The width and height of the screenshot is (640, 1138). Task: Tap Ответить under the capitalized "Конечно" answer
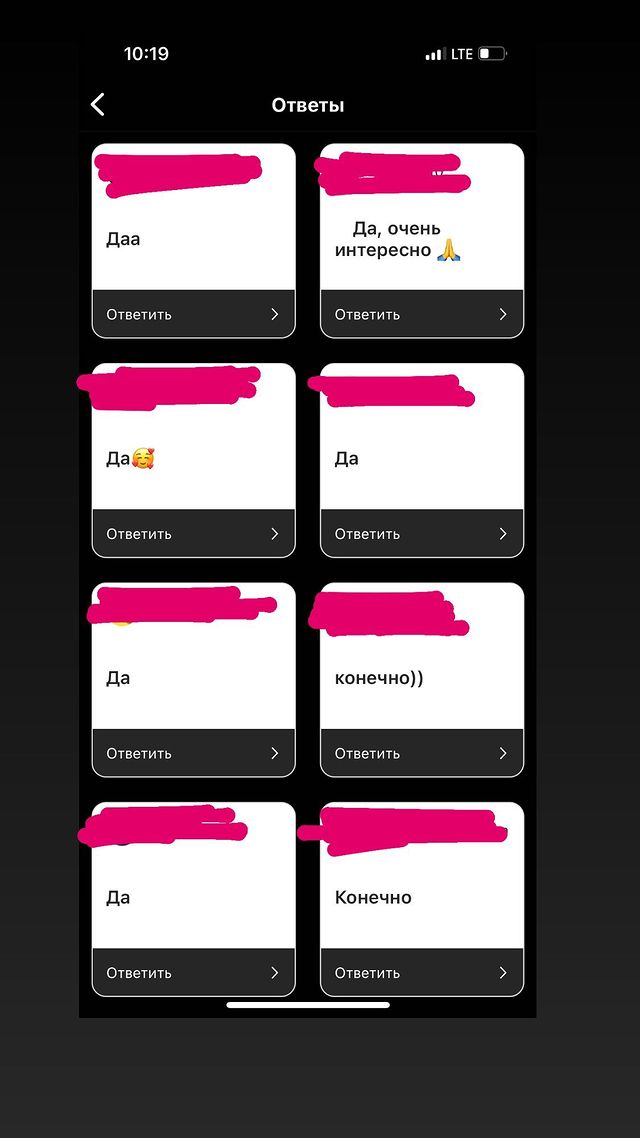(x=422, y=973)
